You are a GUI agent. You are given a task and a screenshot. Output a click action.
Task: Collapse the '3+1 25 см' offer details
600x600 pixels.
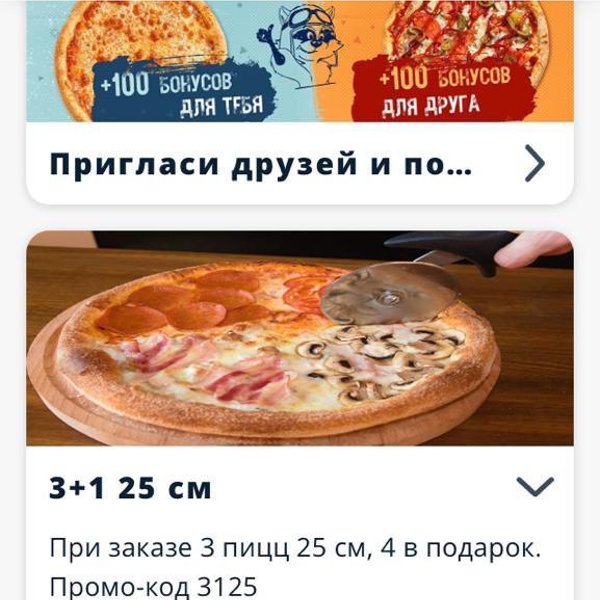click(x=534, y=487)
